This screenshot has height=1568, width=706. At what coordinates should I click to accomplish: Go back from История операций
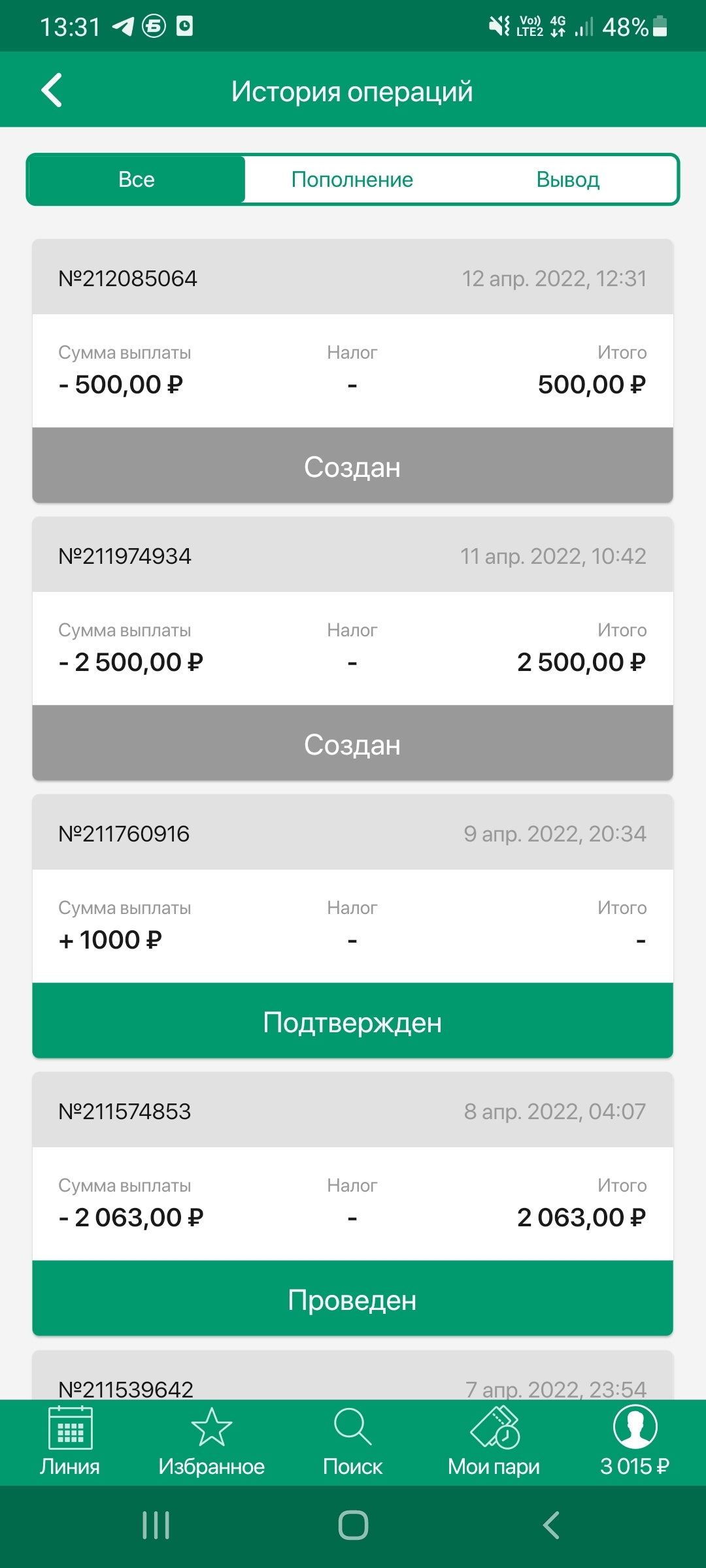coord(52,90)
